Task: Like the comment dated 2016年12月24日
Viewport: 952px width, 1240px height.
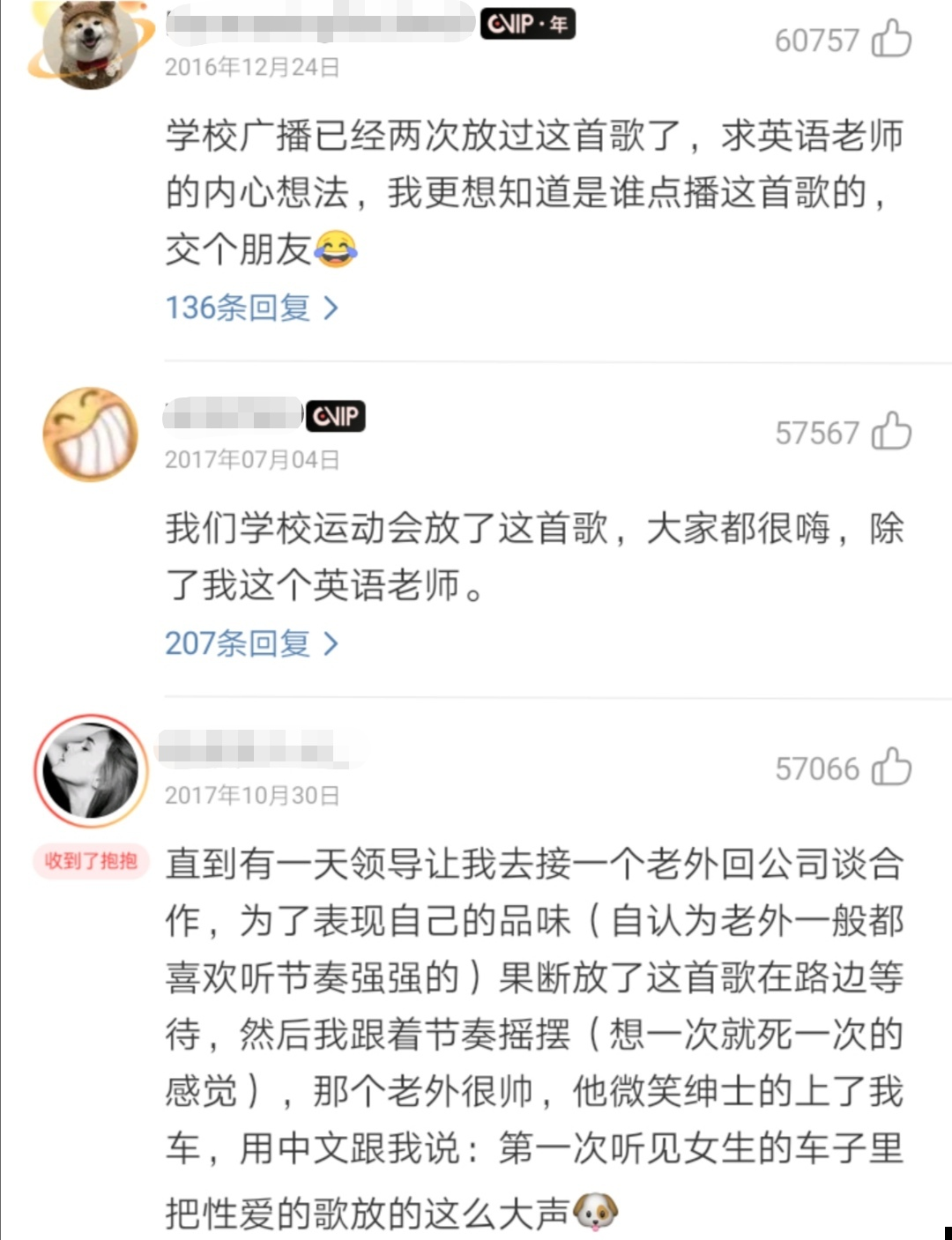Action: (891, 40)
